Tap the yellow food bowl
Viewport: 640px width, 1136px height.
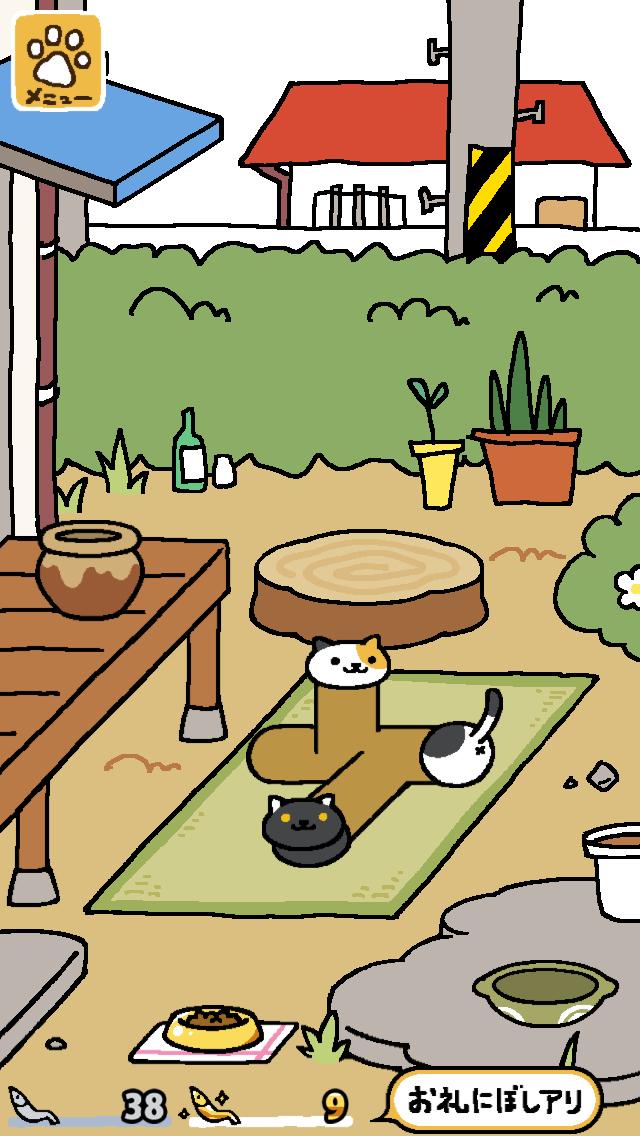(213, 1028)
